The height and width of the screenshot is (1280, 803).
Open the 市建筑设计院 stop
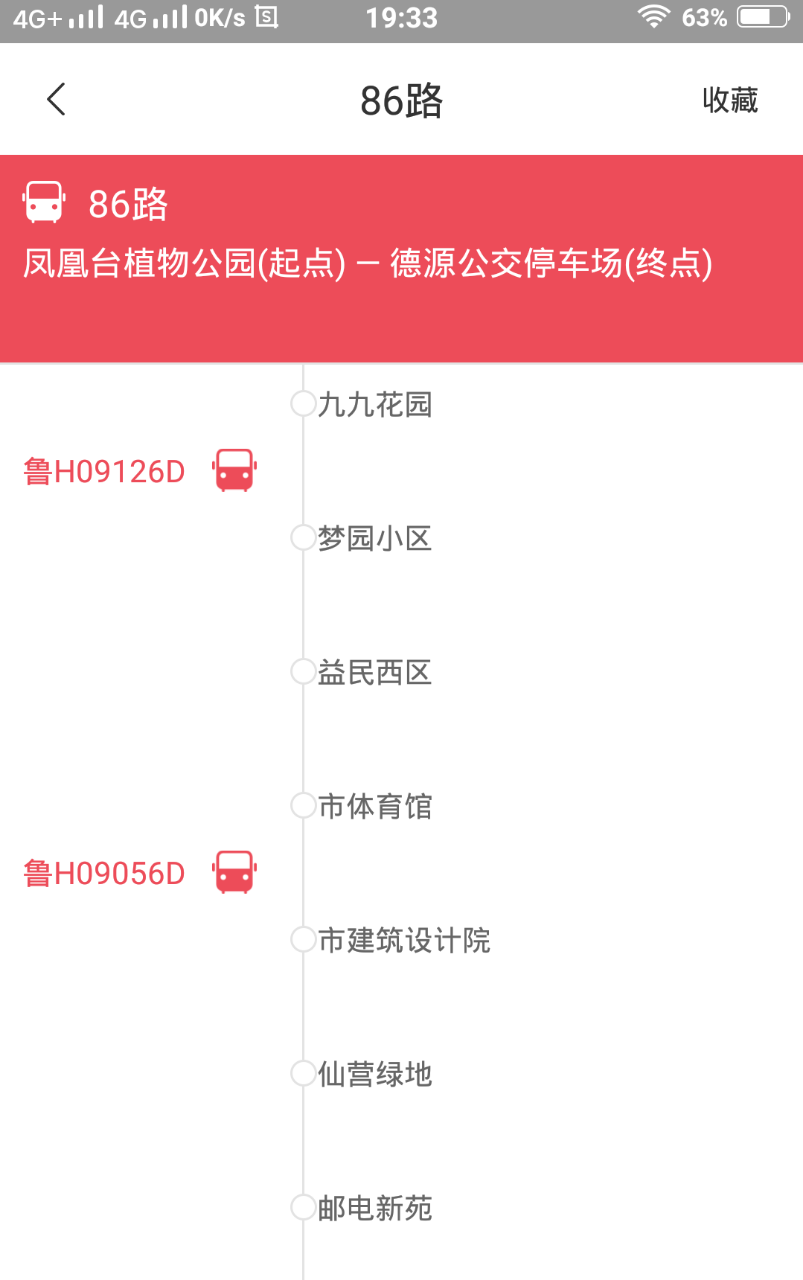point(403,941)
